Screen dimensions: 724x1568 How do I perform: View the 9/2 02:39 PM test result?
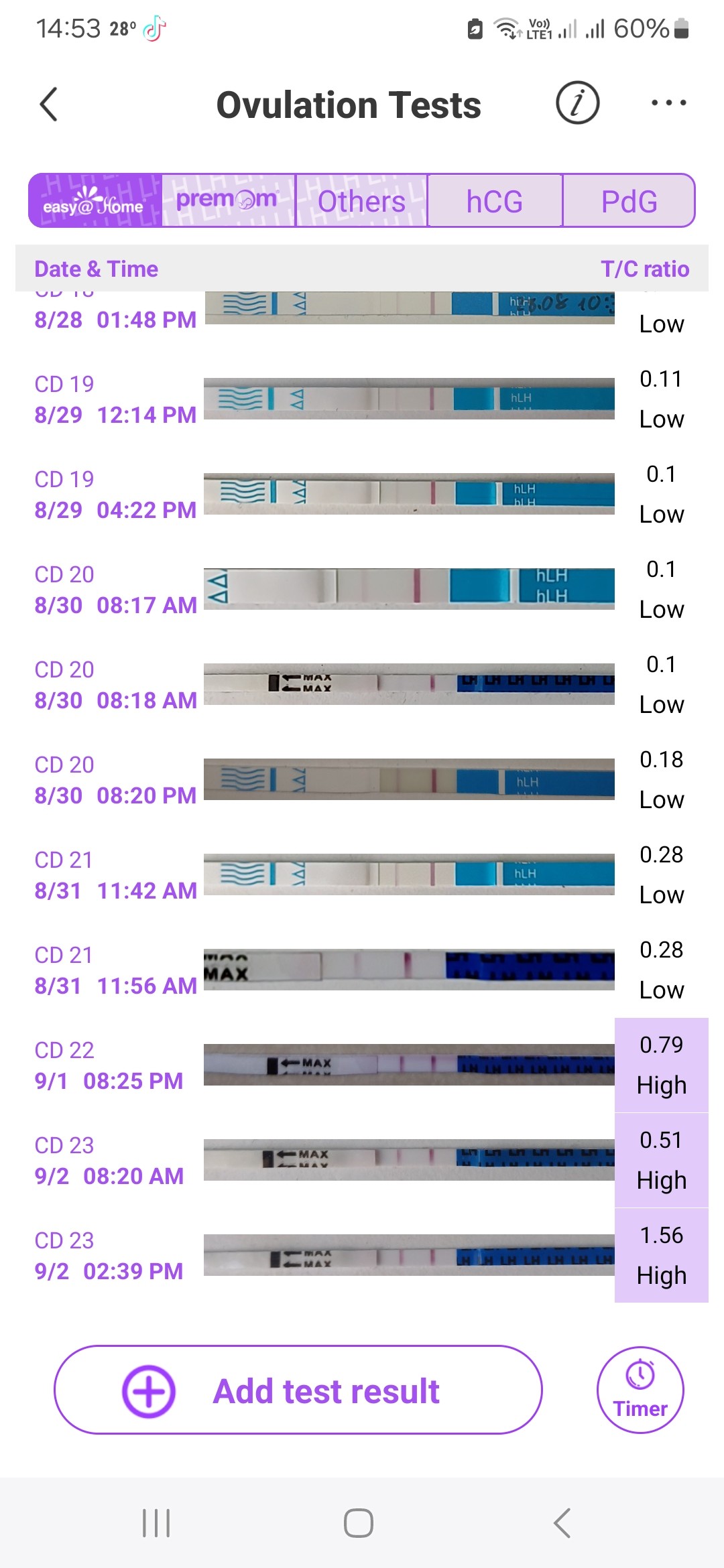tap(362, 1256)
